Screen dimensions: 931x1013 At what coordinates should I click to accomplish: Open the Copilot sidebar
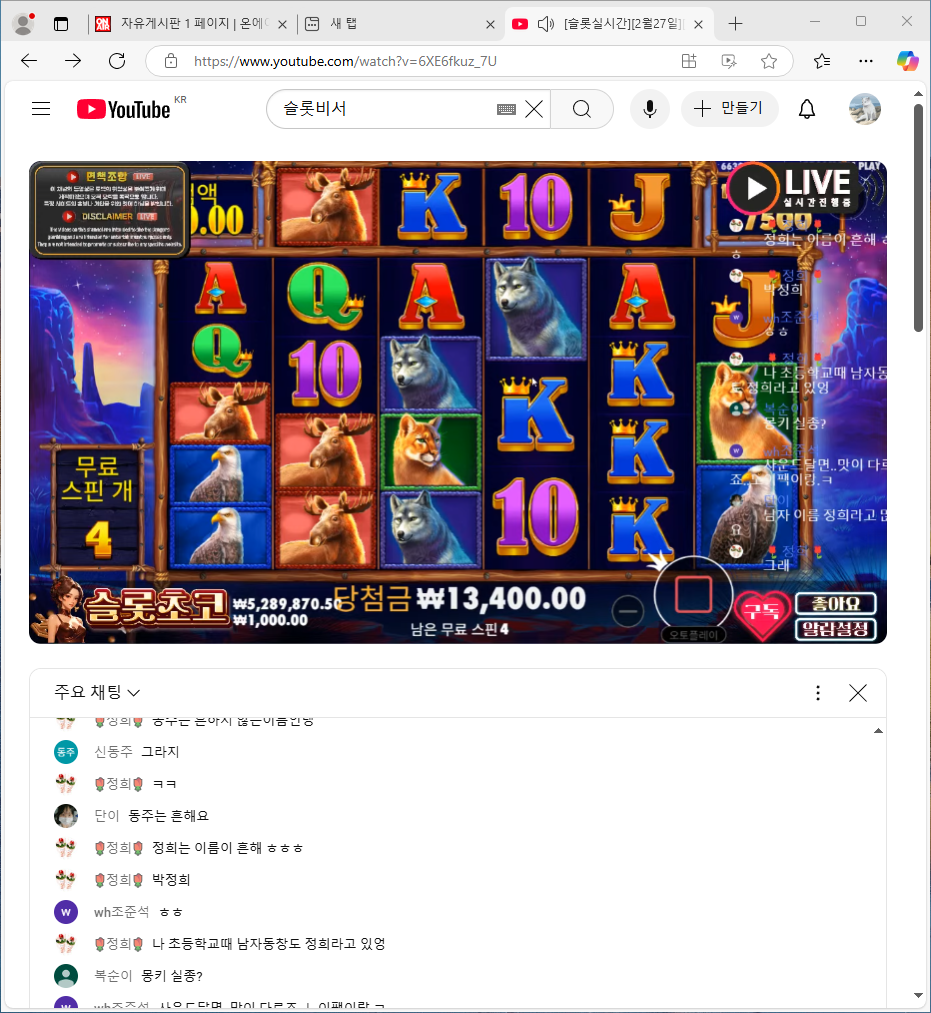(907, 61)
